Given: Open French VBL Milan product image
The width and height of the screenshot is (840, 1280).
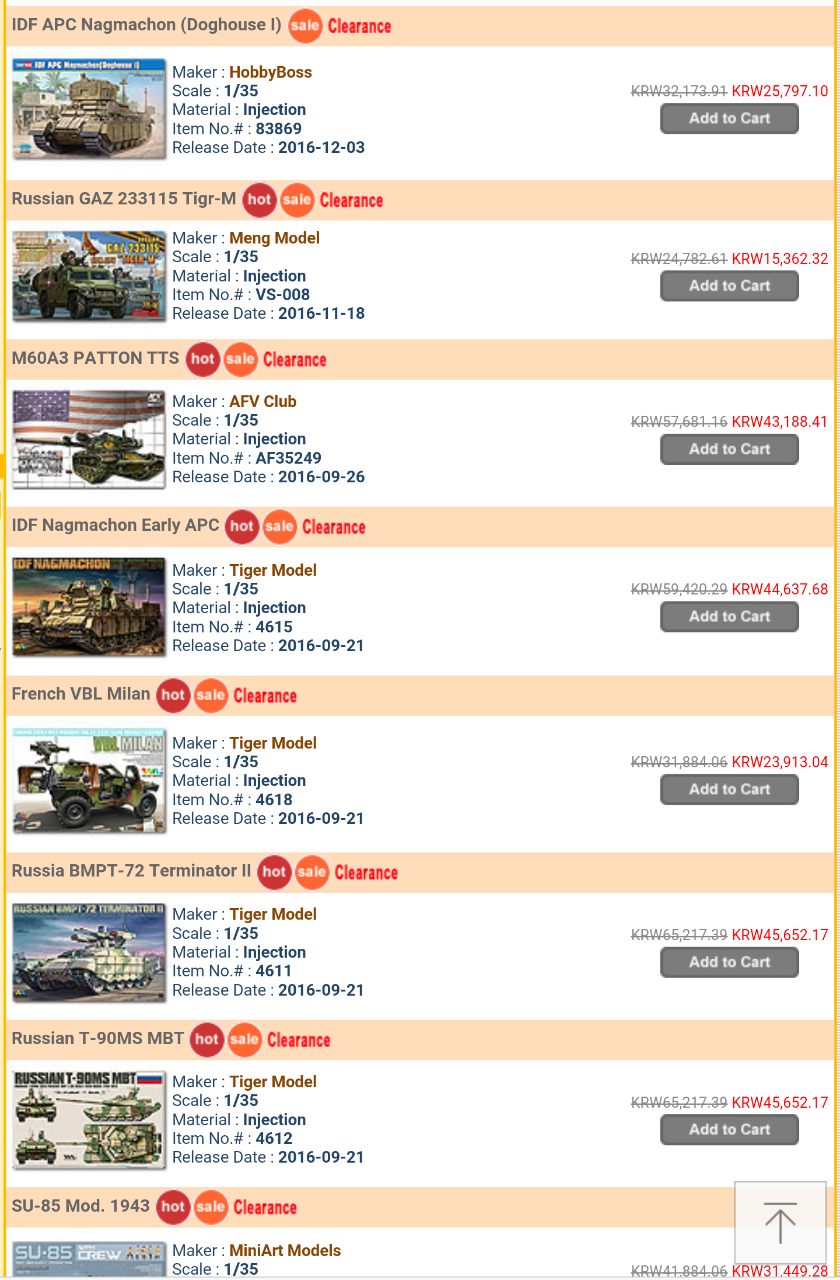Looking at the screenshot, I should click(89, 780).
